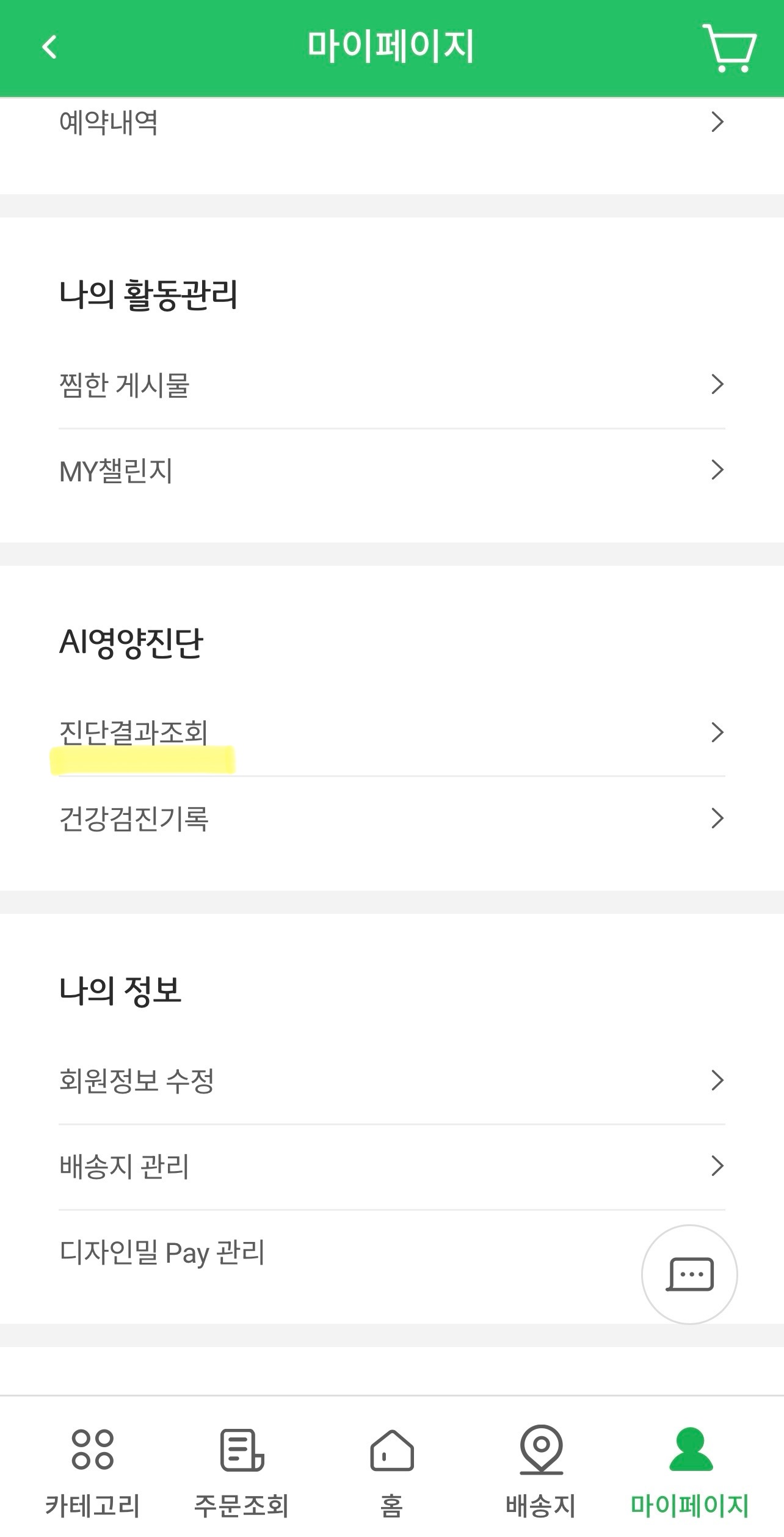Open 회원정보 수정

[392, 1081]
